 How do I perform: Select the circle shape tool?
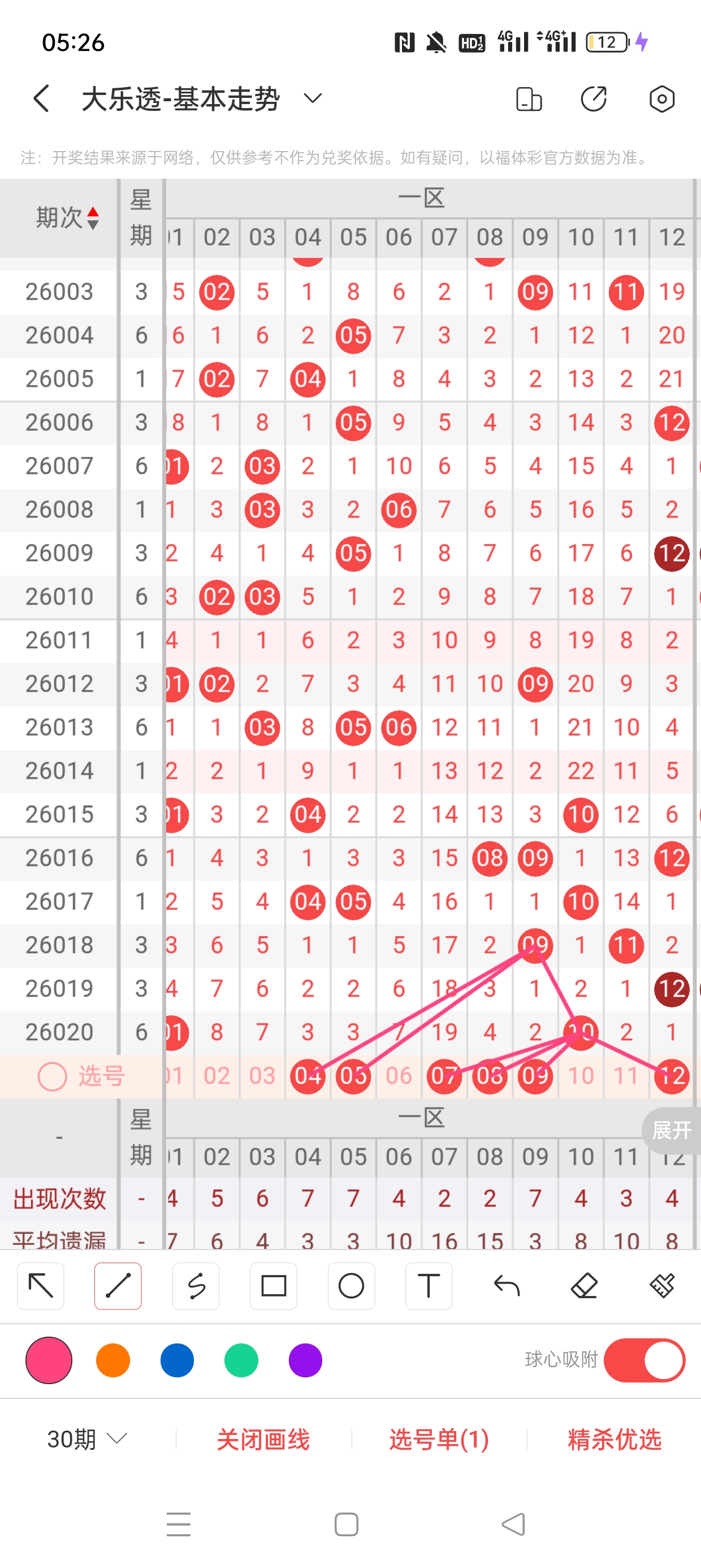pos(351,1286)
